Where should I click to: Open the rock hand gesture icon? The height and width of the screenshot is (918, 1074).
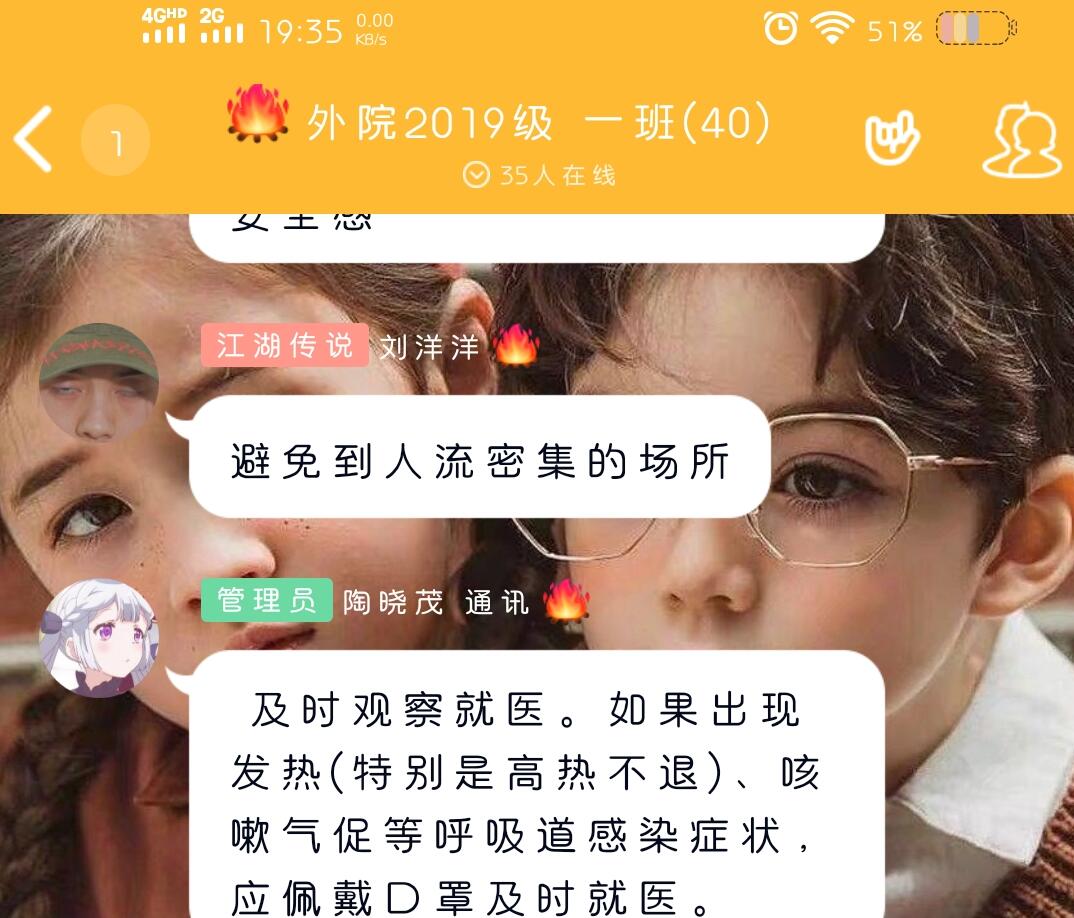[891, 139]
